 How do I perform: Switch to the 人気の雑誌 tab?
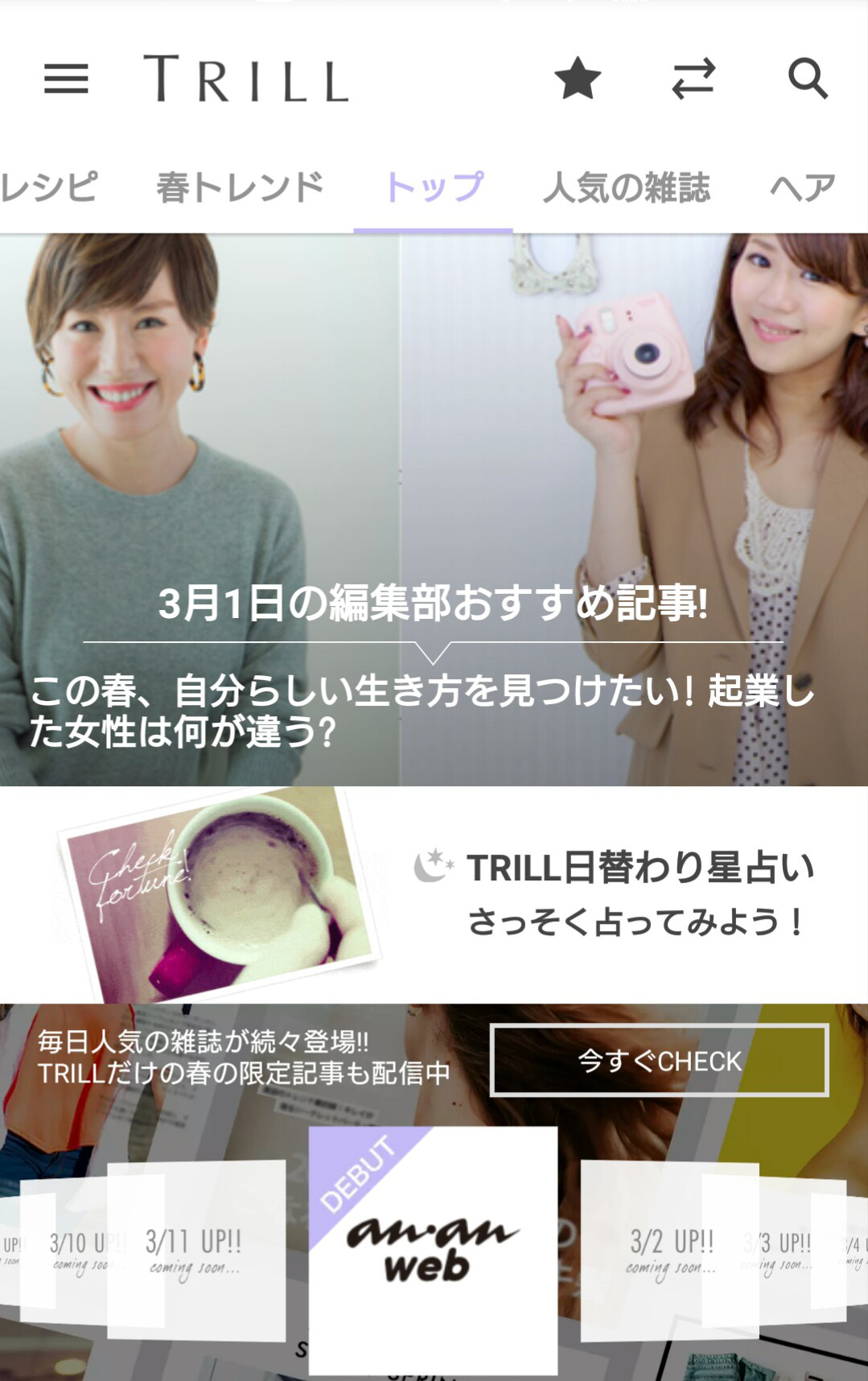pyautogui.click(x=626, y=188)
